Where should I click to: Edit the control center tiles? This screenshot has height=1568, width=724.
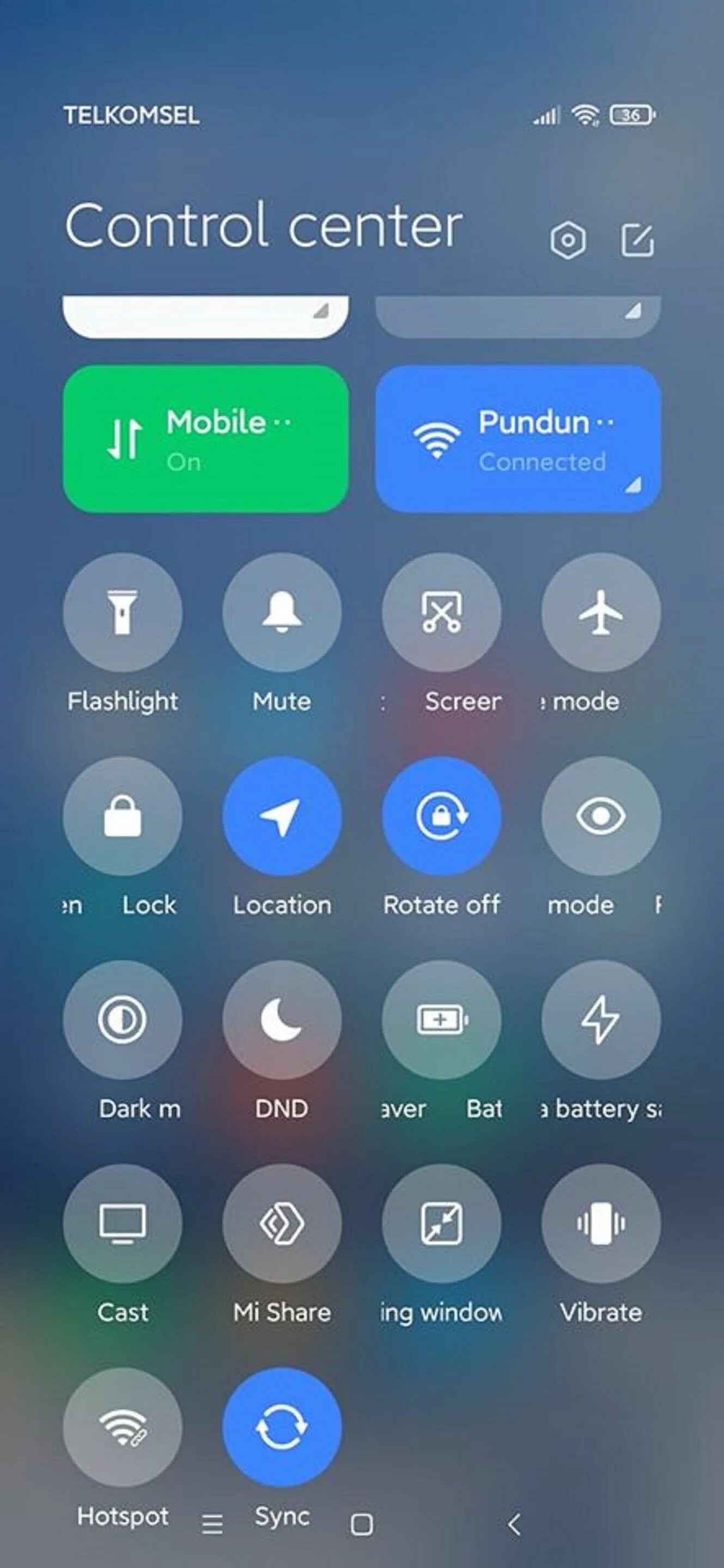pos(637,241)
